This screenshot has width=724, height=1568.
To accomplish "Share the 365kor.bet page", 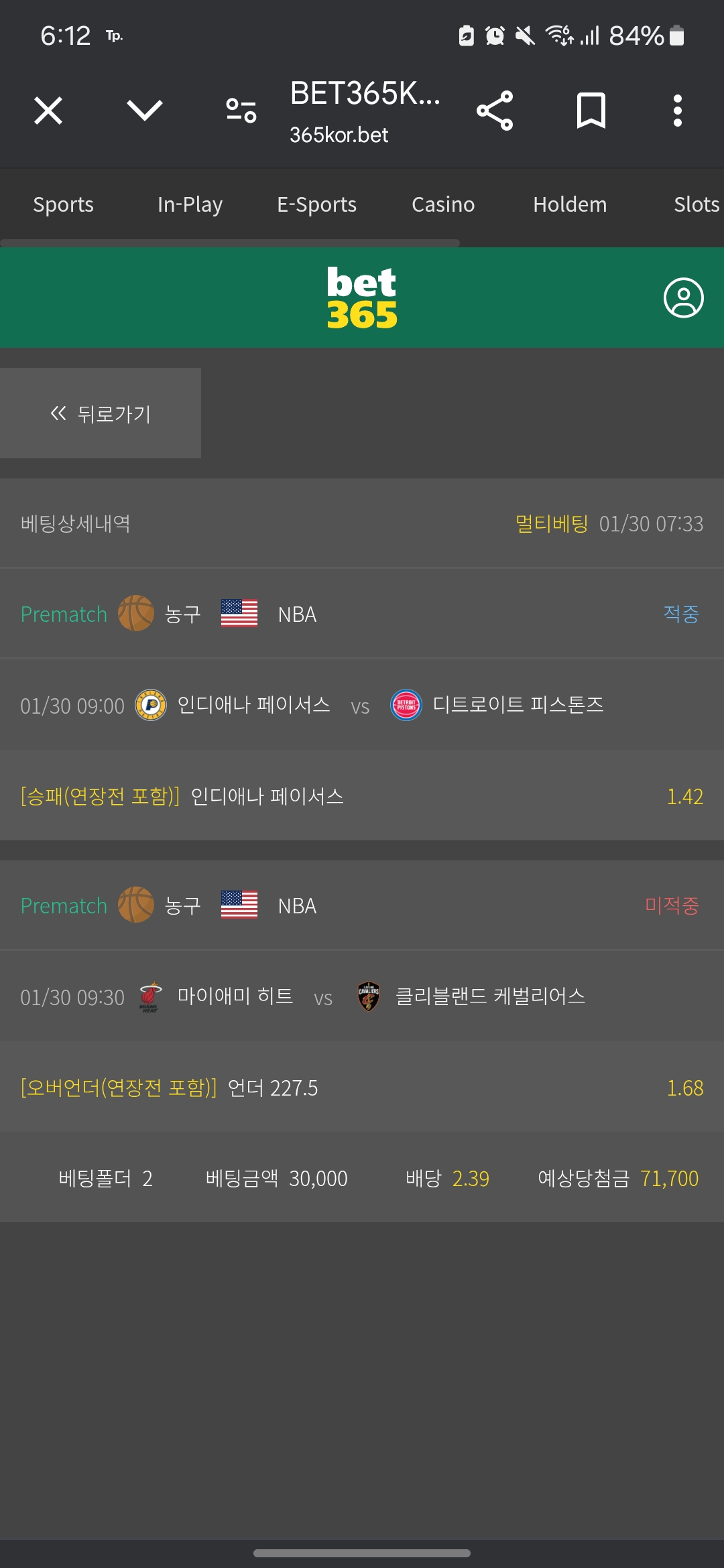I will [495, 111].
